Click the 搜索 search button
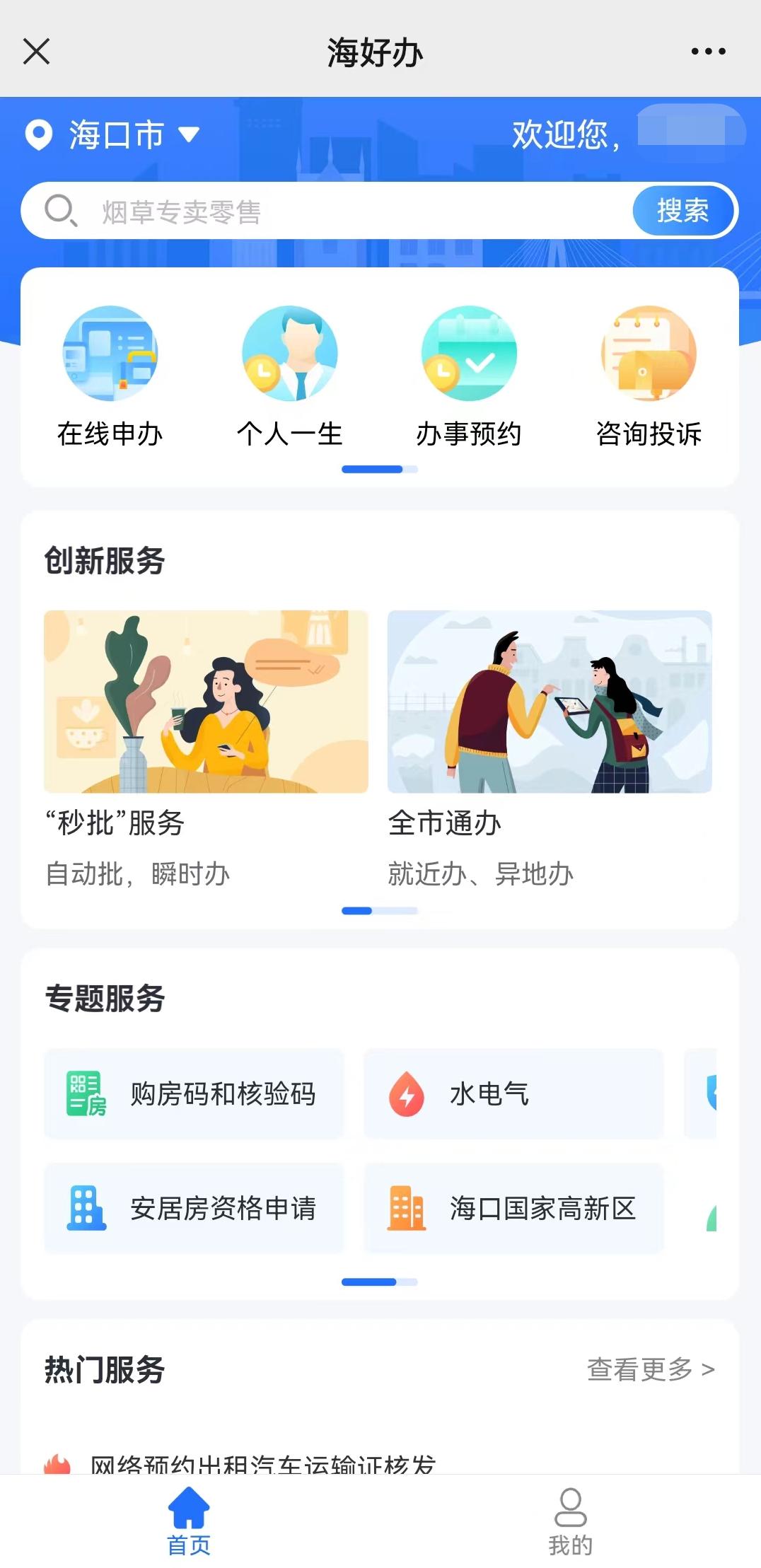Viewport: 761px width, 1568px height. [x=681, y=209]
